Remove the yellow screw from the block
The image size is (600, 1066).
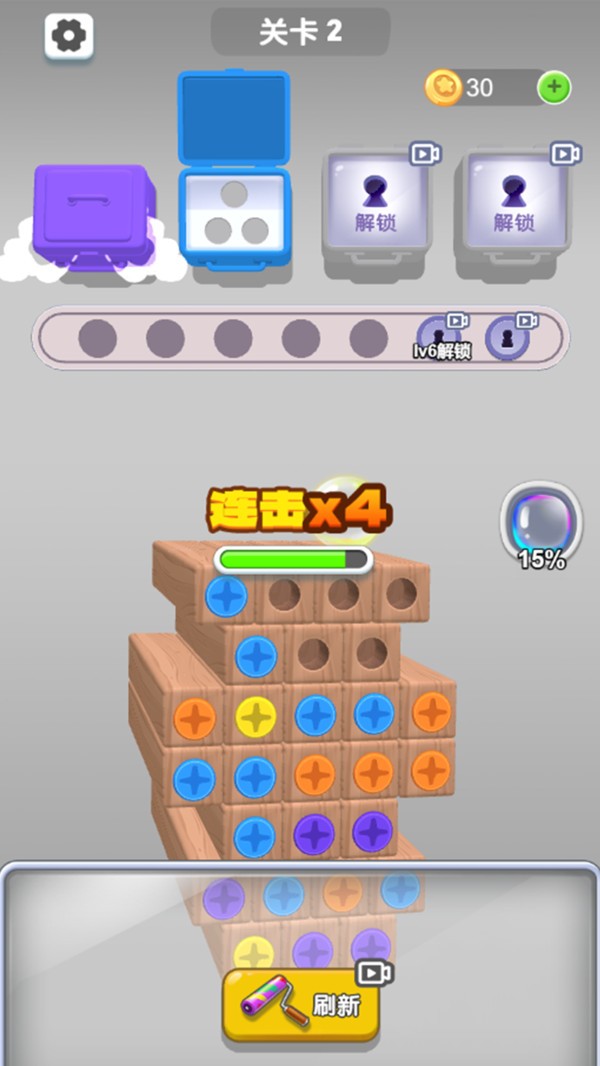tap(255, 716)
